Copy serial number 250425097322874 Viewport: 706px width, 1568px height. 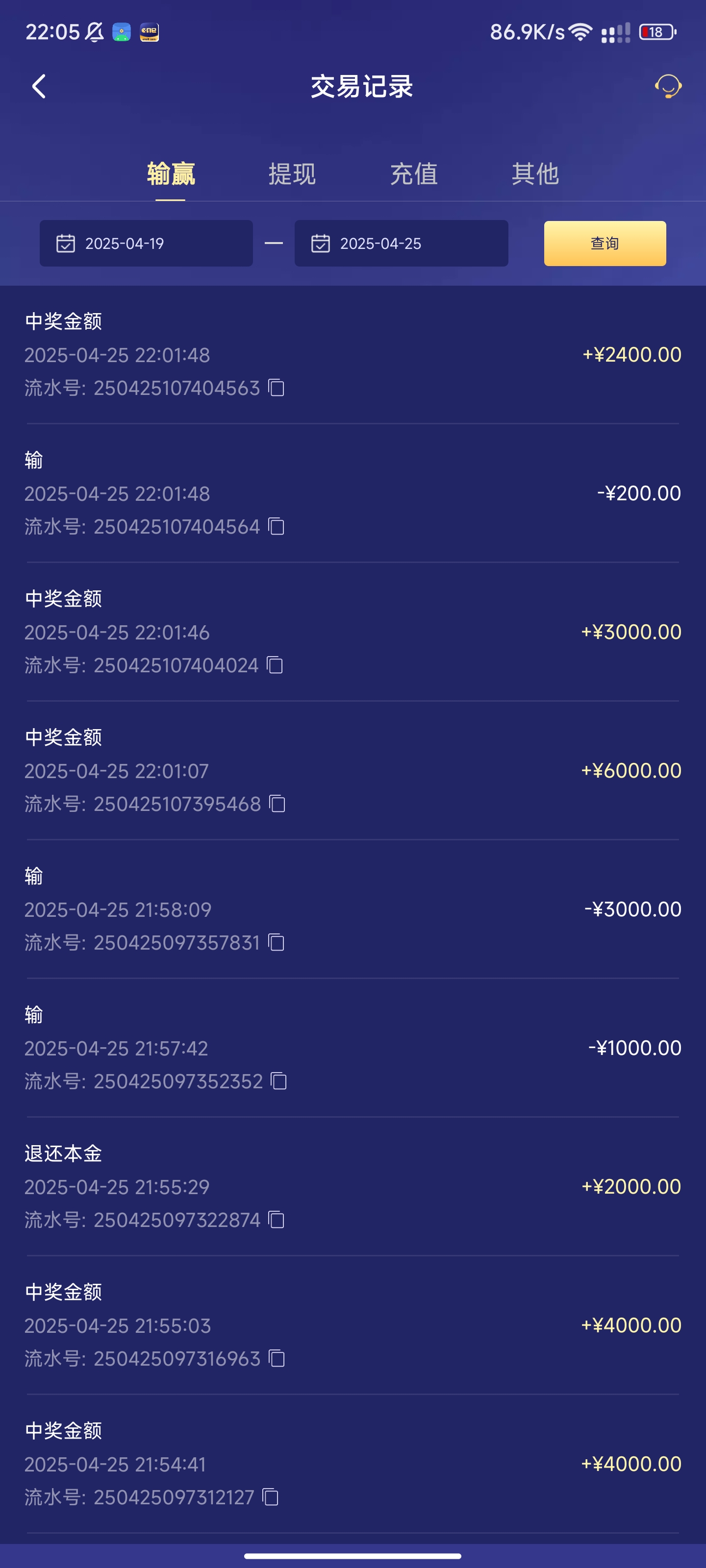pyautogui.click(x=277, y=1220)
